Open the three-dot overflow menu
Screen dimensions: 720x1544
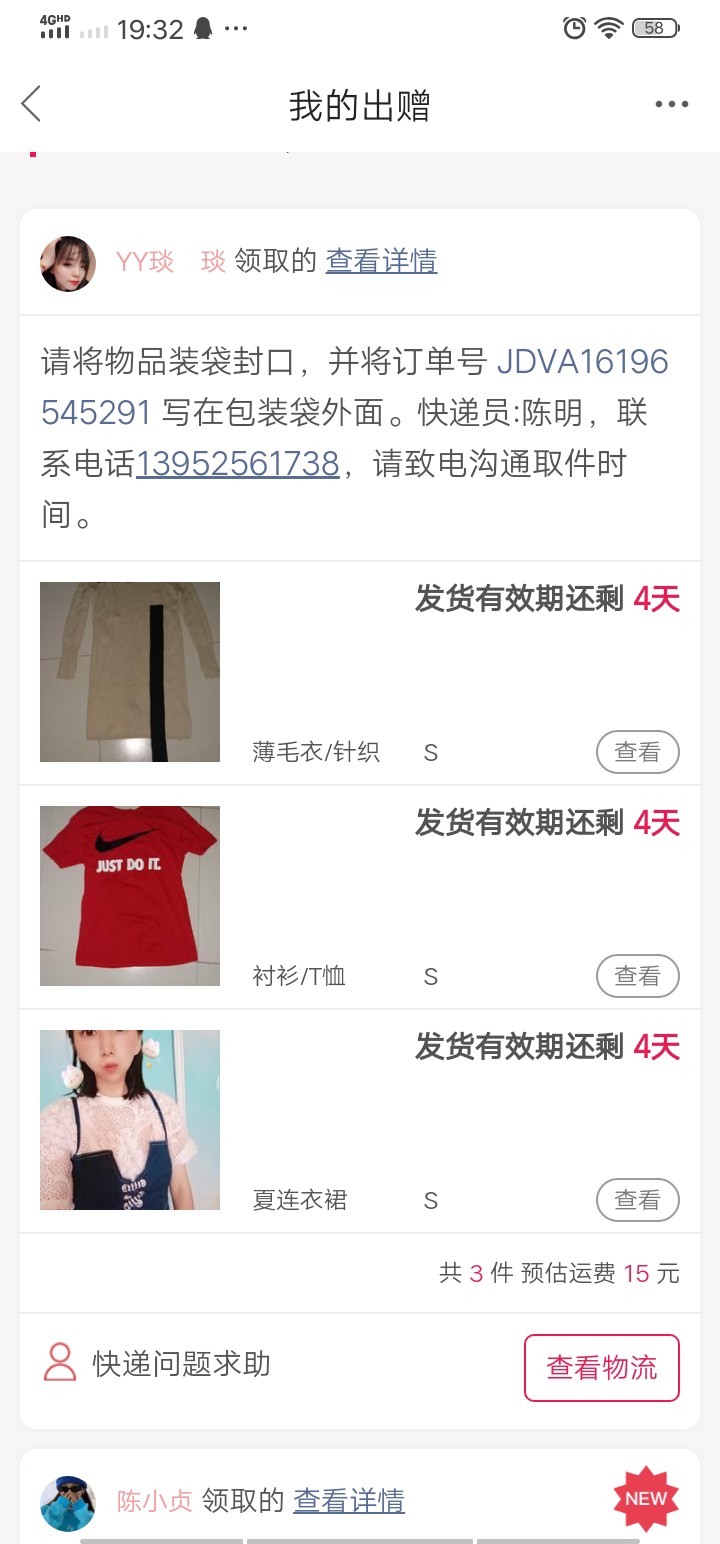coord(671,104)
